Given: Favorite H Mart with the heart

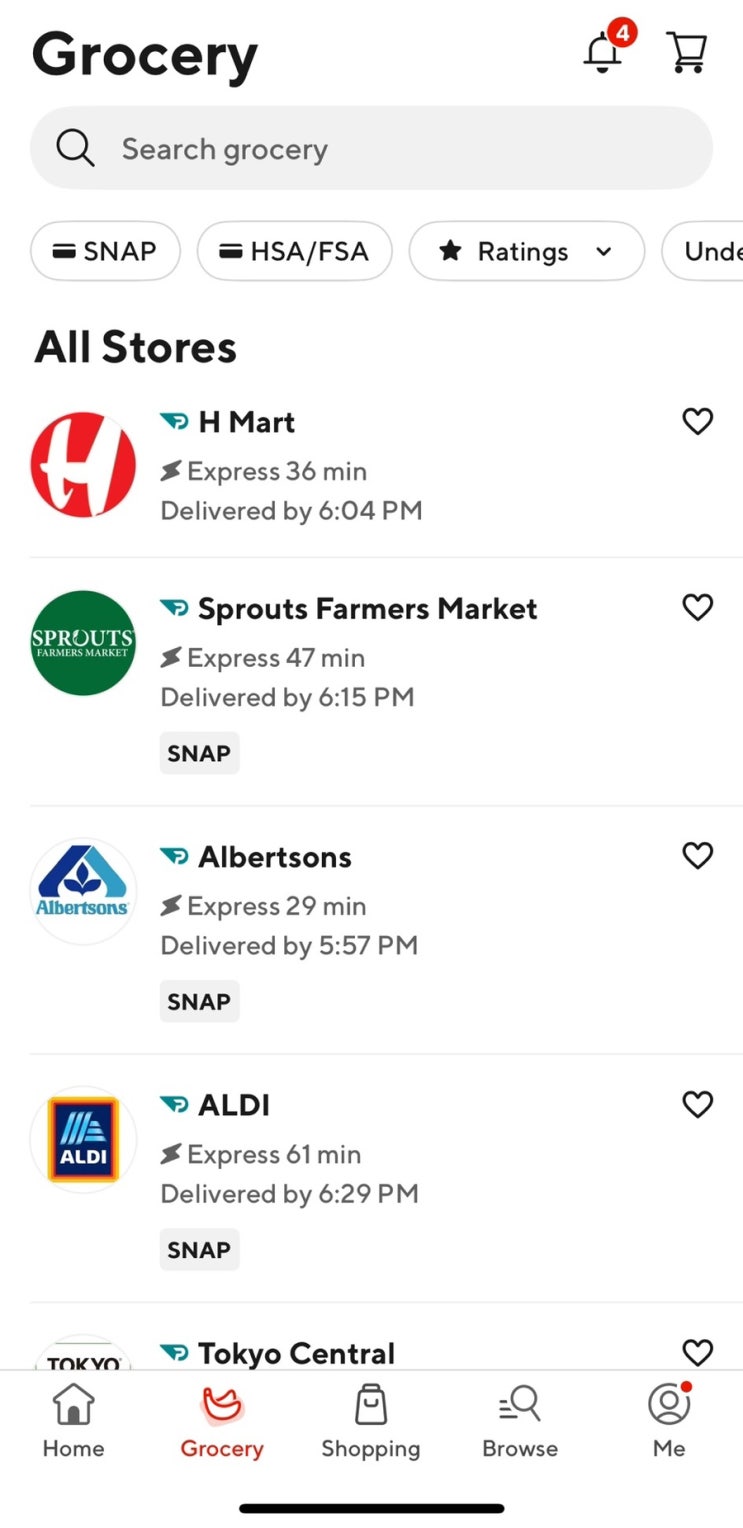Looking at the screenshot, I should point(697,422).
